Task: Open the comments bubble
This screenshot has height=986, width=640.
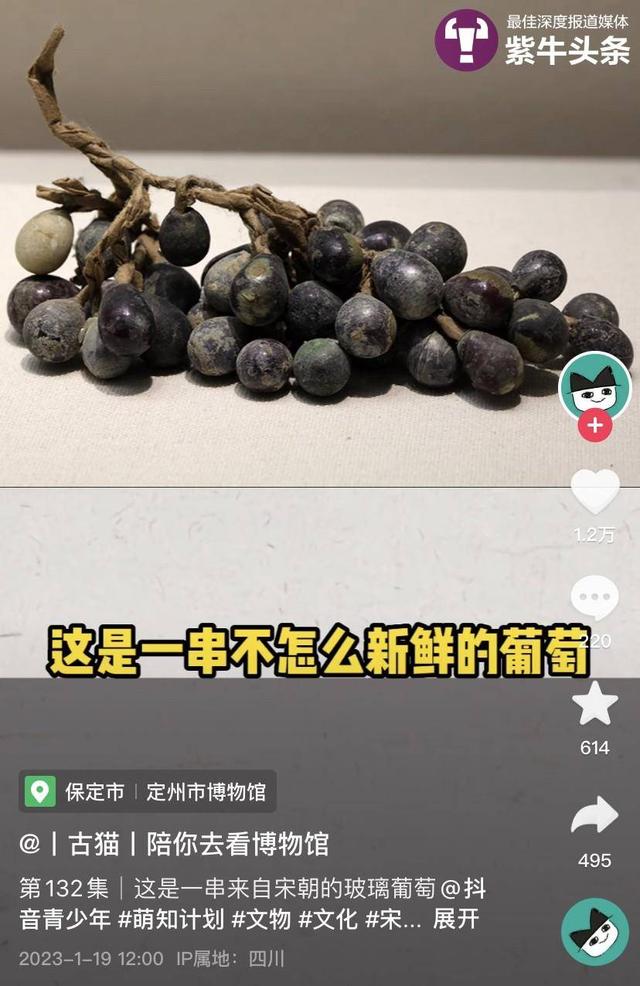Action: [x=594, y=600]
